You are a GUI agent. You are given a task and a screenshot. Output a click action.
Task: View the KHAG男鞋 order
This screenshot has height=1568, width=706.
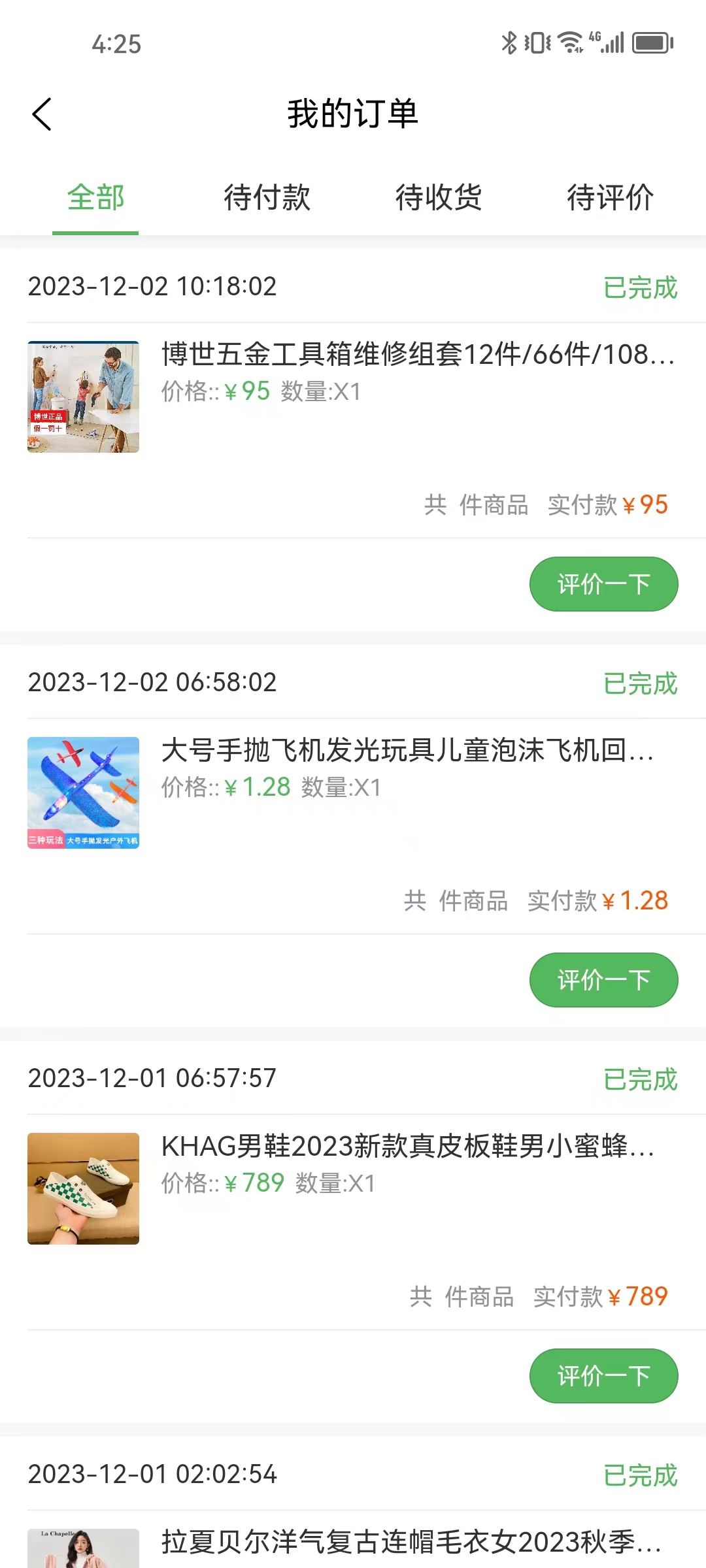[x=407, y=1147]
